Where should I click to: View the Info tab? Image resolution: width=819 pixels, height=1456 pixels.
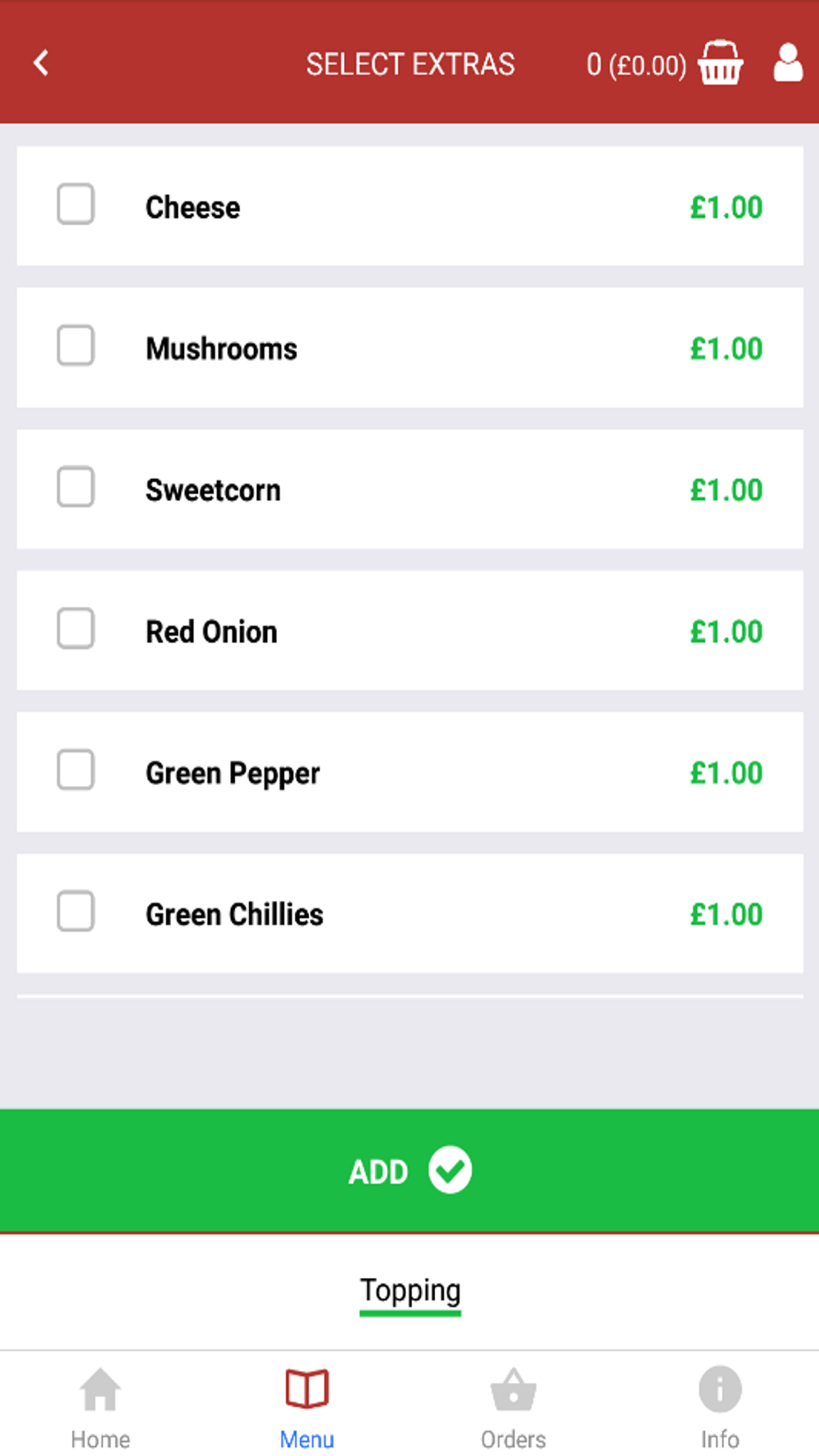720,1409
